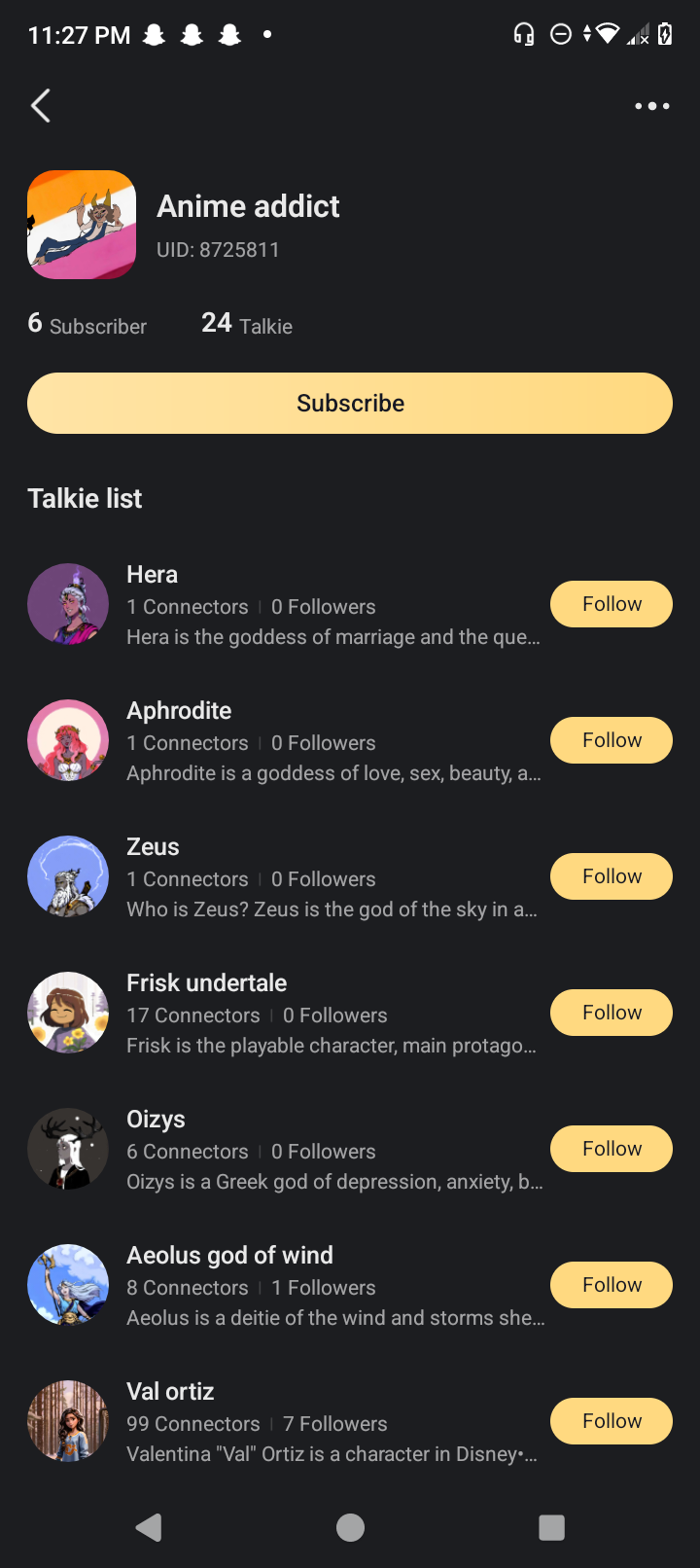Go back using the top arrow
700x1568 pixels.
[41, 106]
